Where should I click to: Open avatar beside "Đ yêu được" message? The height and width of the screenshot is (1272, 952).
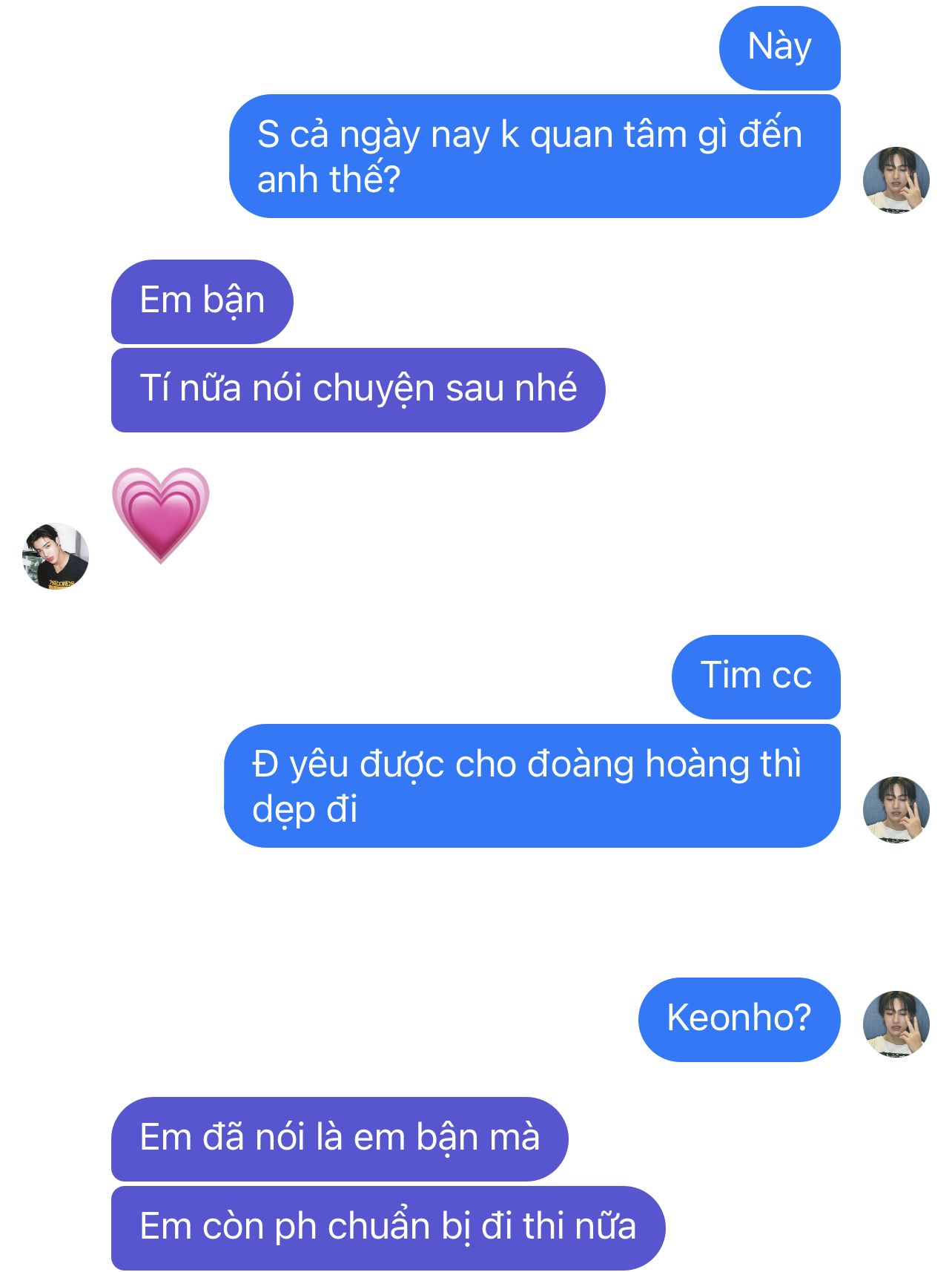896,809
